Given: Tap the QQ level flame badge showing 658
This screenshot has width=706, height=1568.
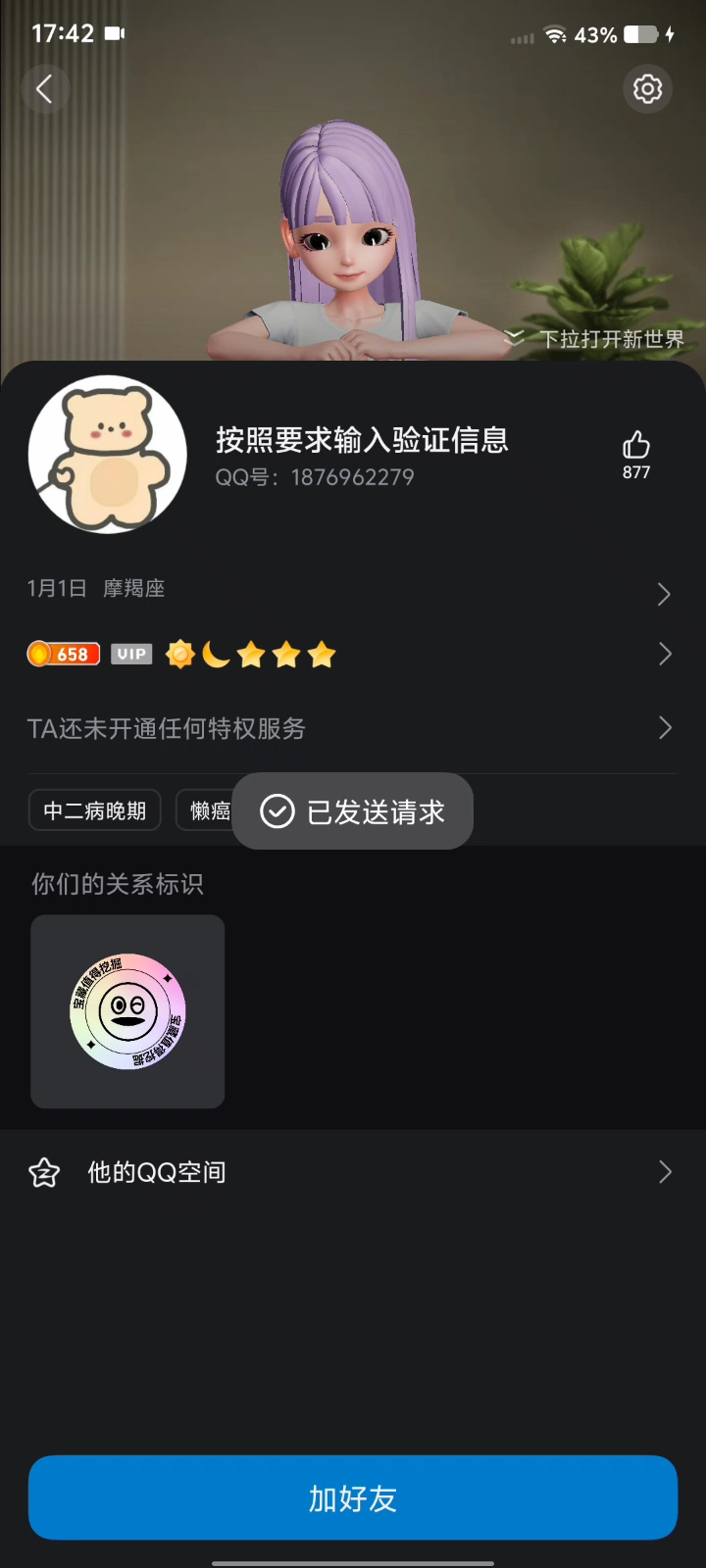Looking at the screenshot, I should [x=63, y=653].
